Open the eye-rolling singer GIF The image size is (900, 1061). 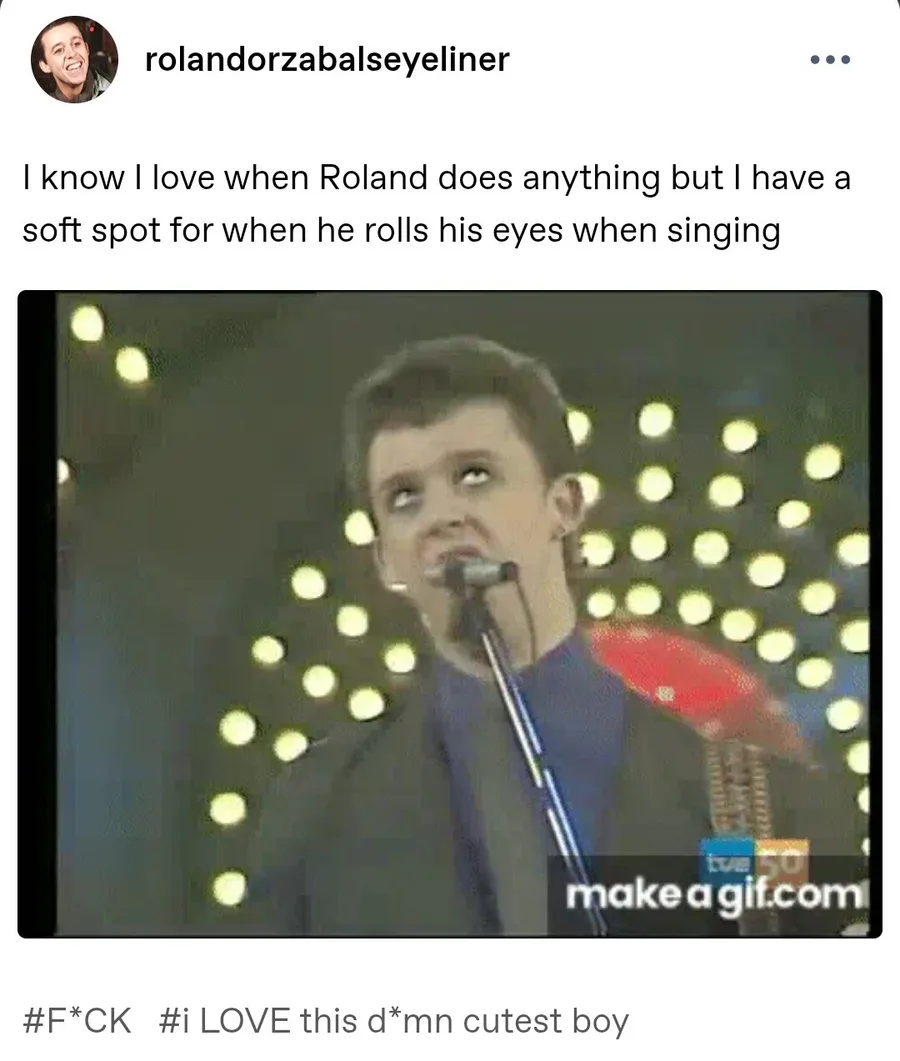coord(450,614)
